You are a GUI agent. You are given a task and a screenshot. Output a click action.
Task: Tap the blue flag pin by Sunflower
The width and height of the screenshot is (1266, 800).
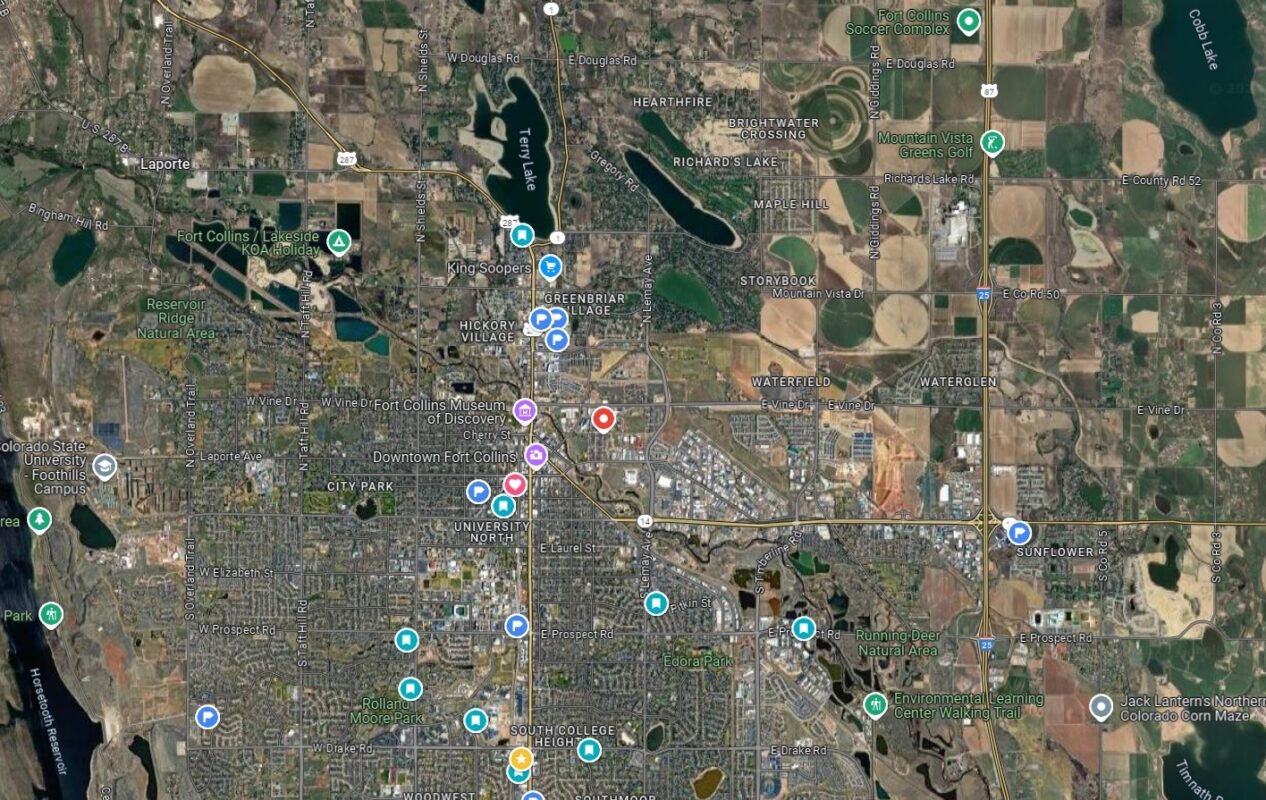pos(1018,532)
